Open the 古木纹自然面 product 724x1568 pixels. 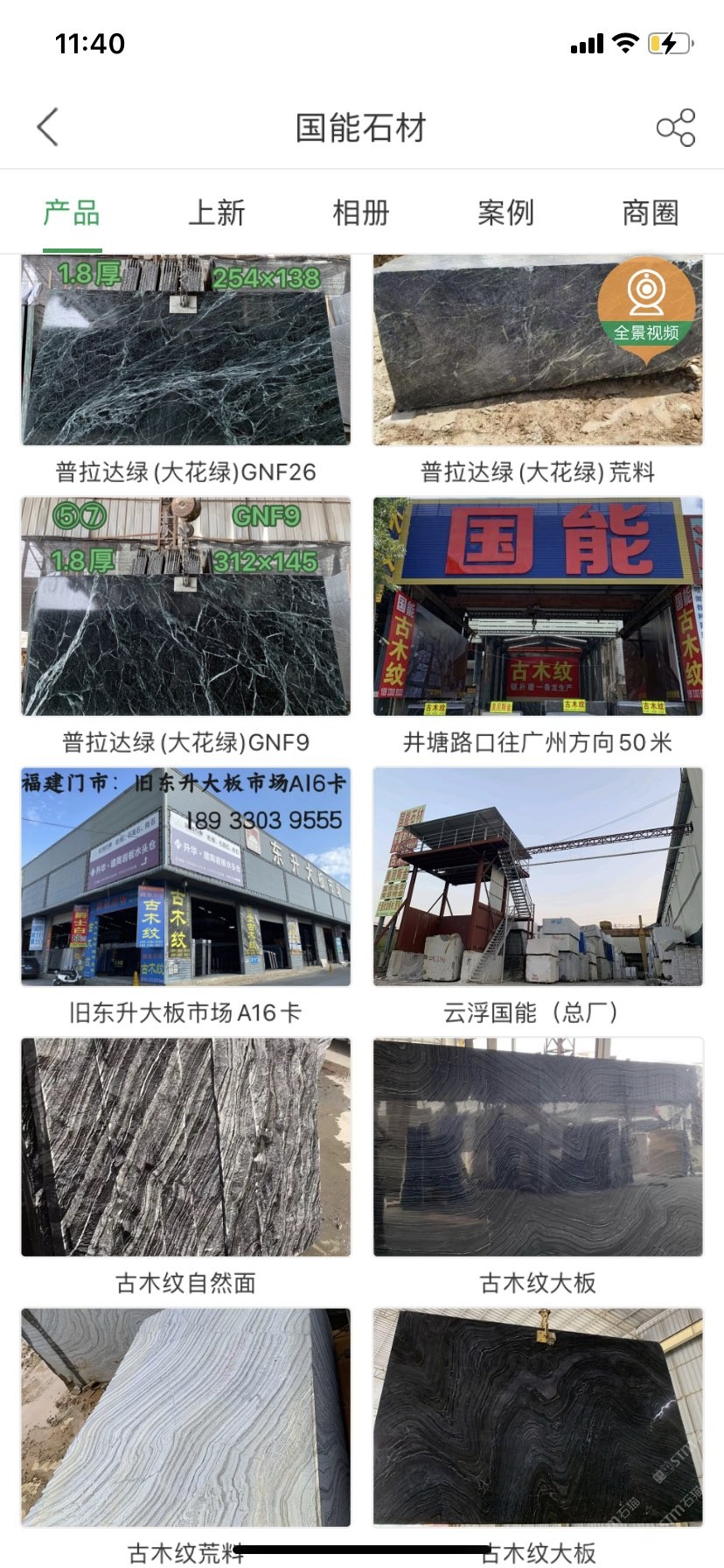pyautogui.click(x=185, y=1147)
